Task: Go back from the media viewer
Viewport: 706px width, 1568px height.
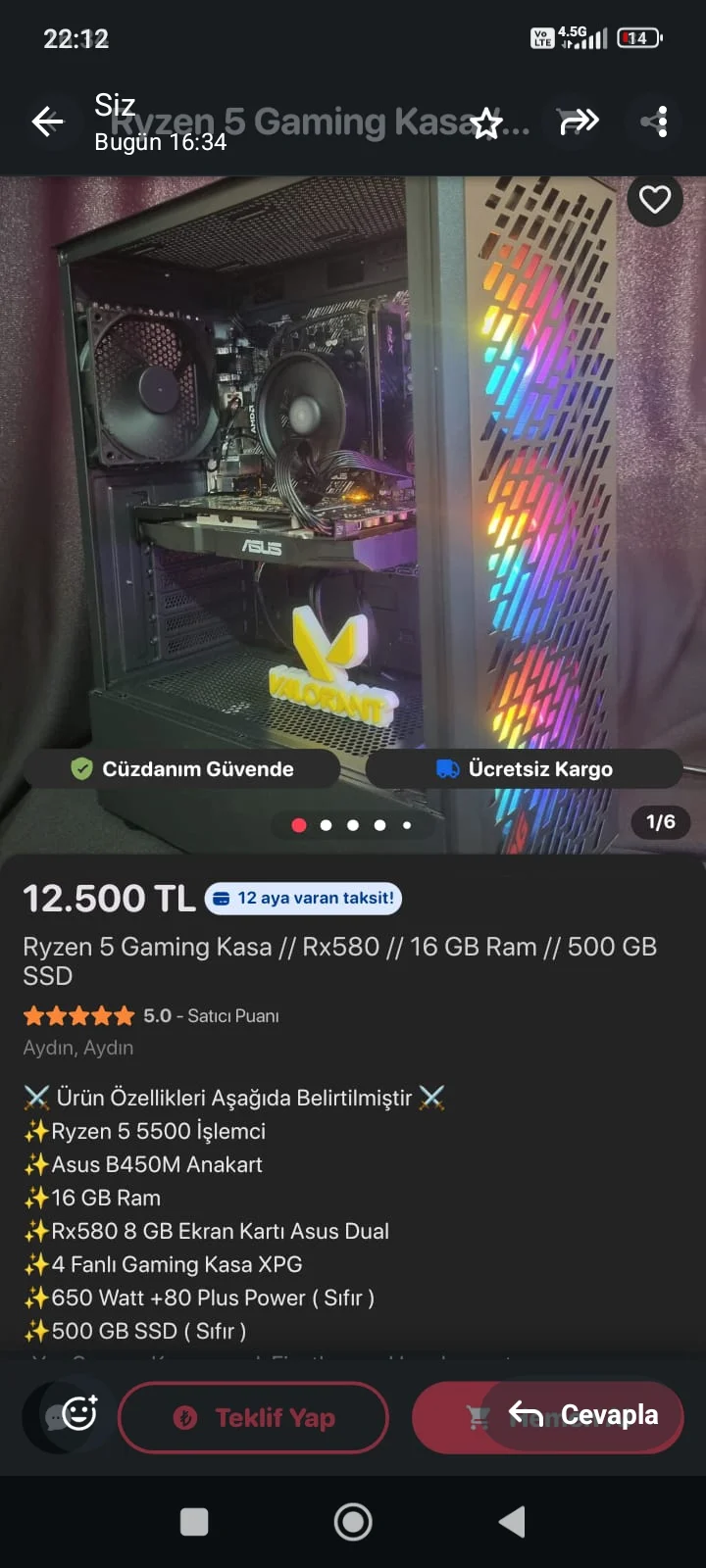Action: point(47,122)
